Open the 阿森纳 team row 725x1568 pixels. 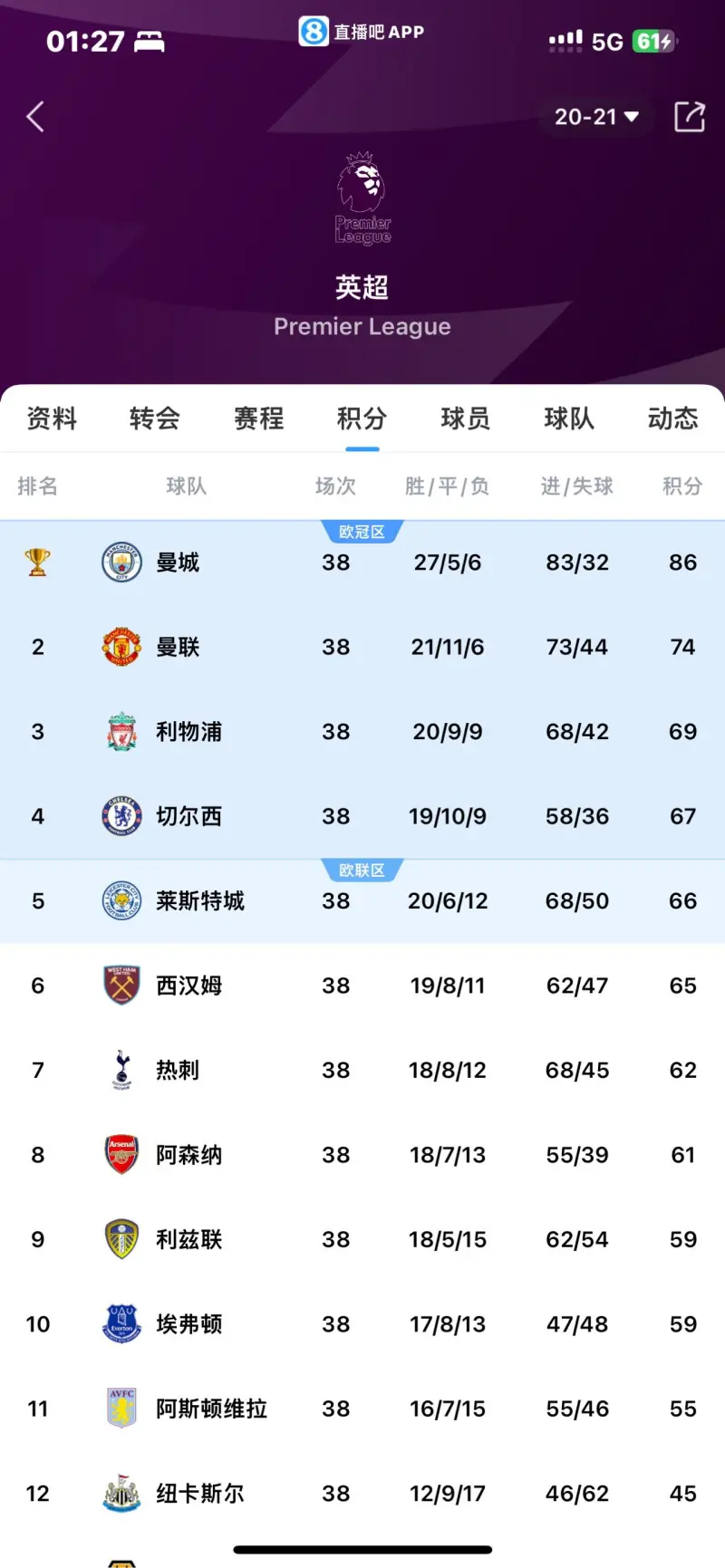[x=362, y=1155]
